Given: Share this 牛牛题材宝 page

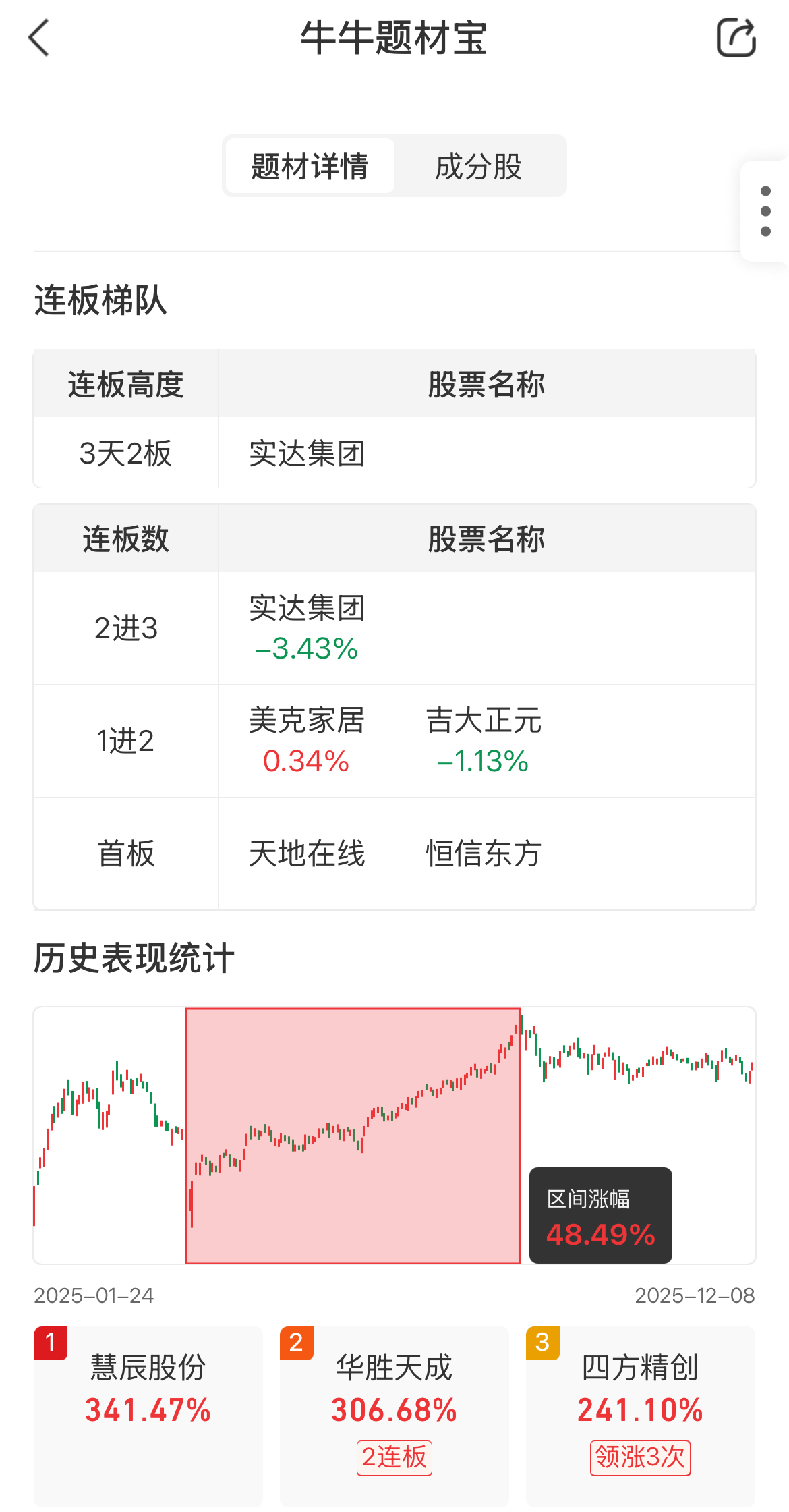Looking at the screenshot, I should tap(736, 38).
